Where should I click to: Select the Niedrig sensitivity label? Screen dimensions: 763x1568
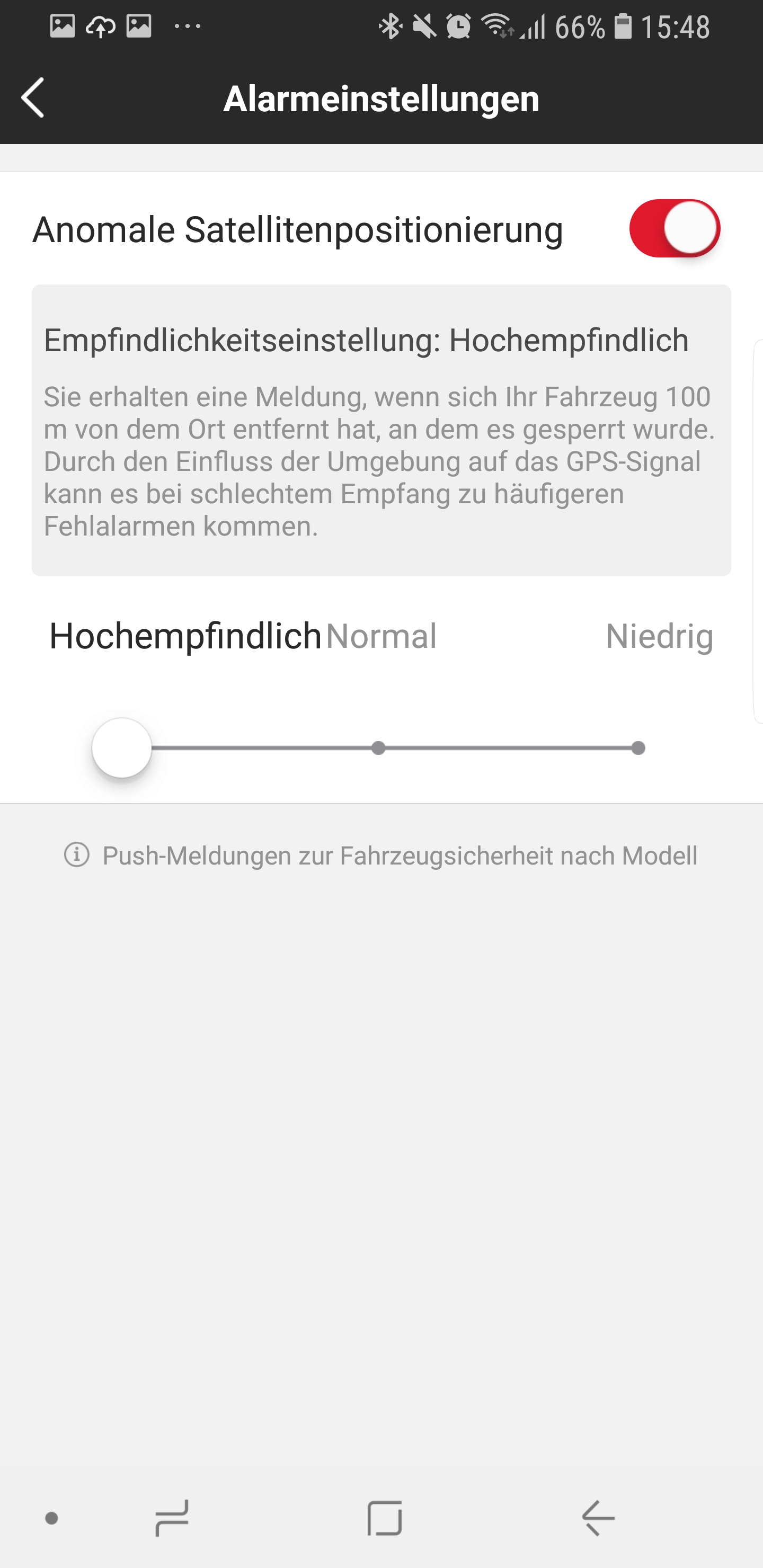659,636
